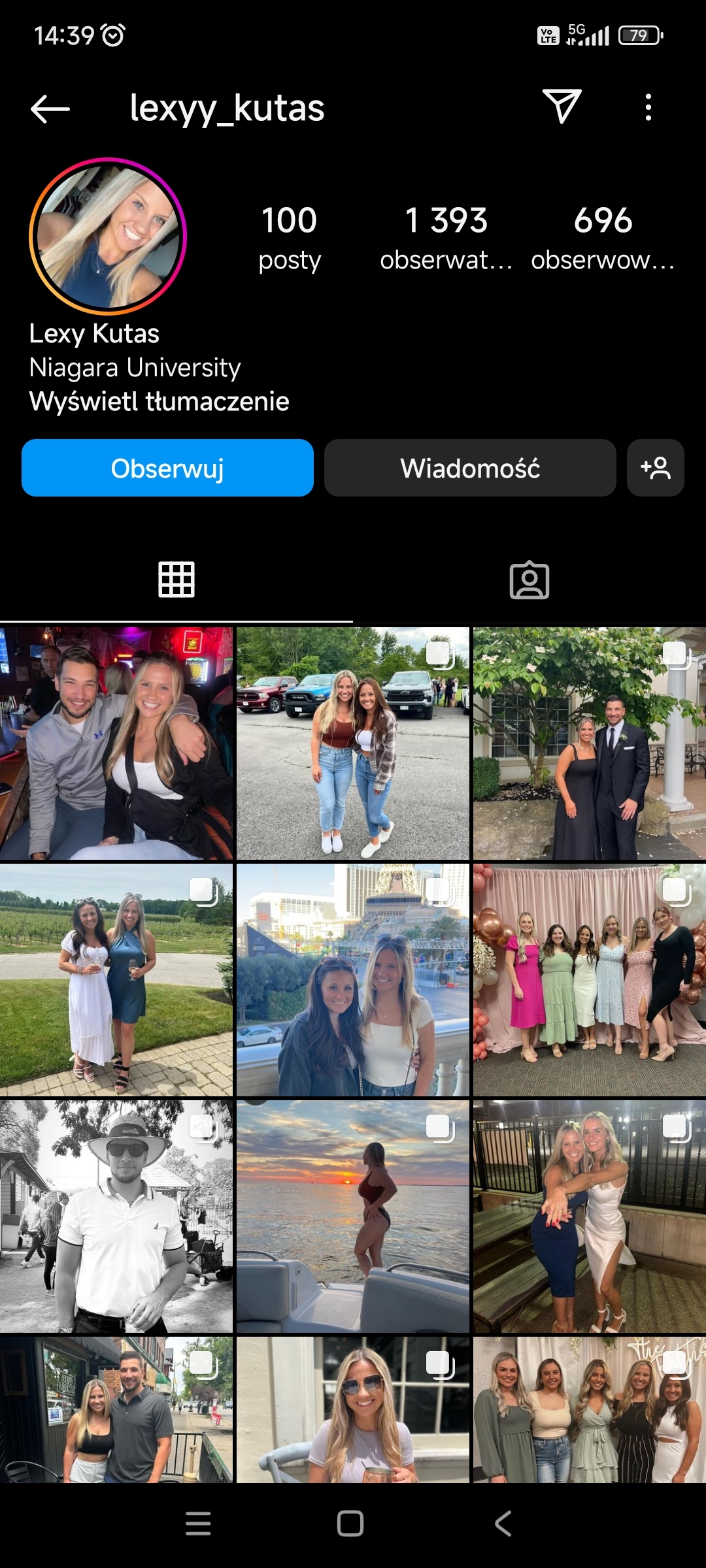Open recent apps from the navigation bar
This screenshot has height=1568, width=706.
click(x=198, y=1524)
